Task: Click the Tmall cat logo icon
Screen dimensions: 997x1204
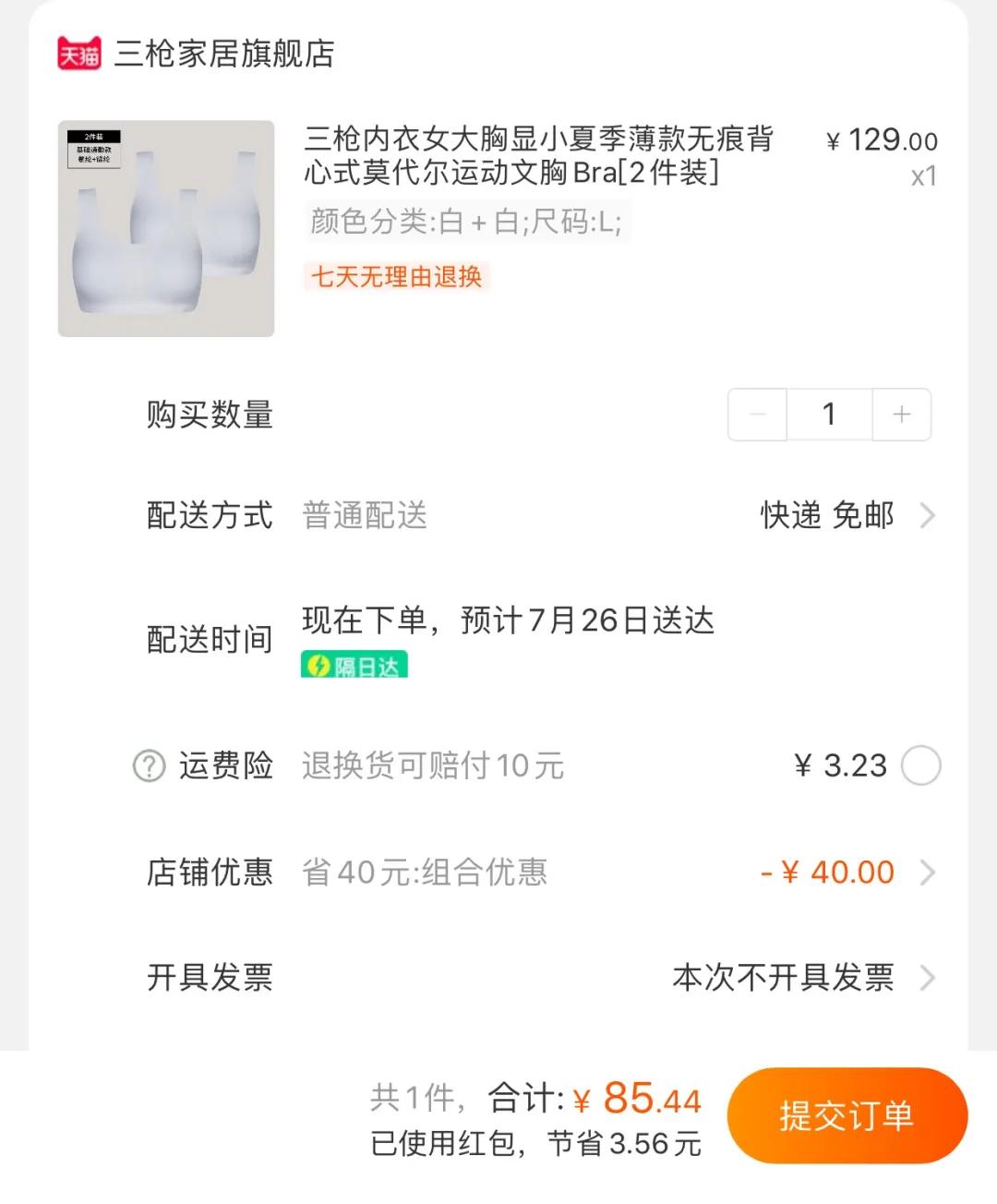Action: pyautogui.click(x=78, y=54)
